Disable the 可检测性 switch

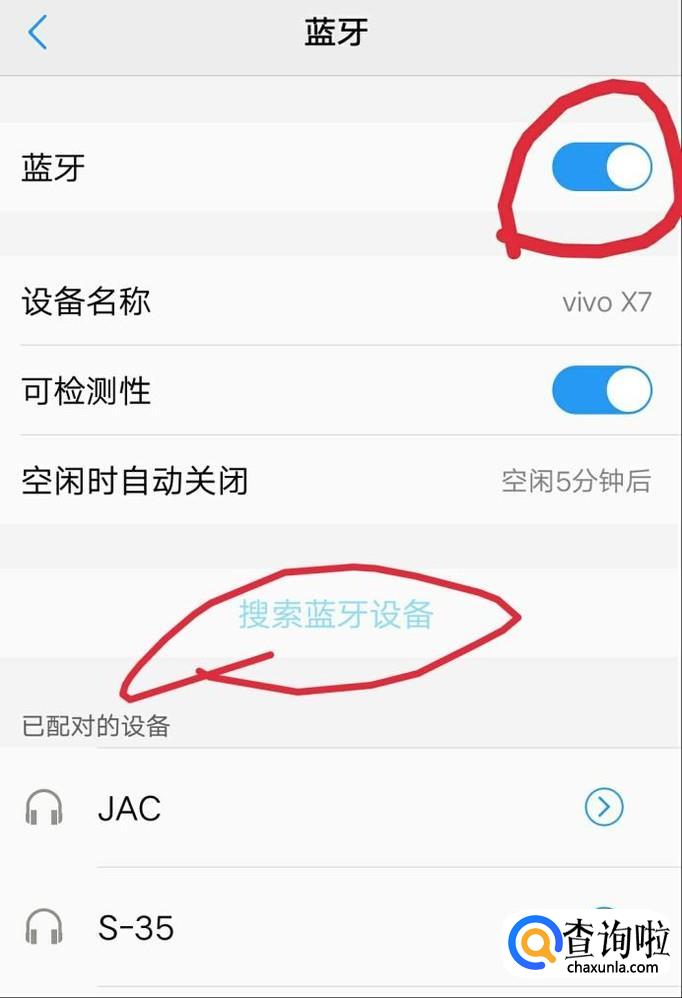(x=602, y=390)
